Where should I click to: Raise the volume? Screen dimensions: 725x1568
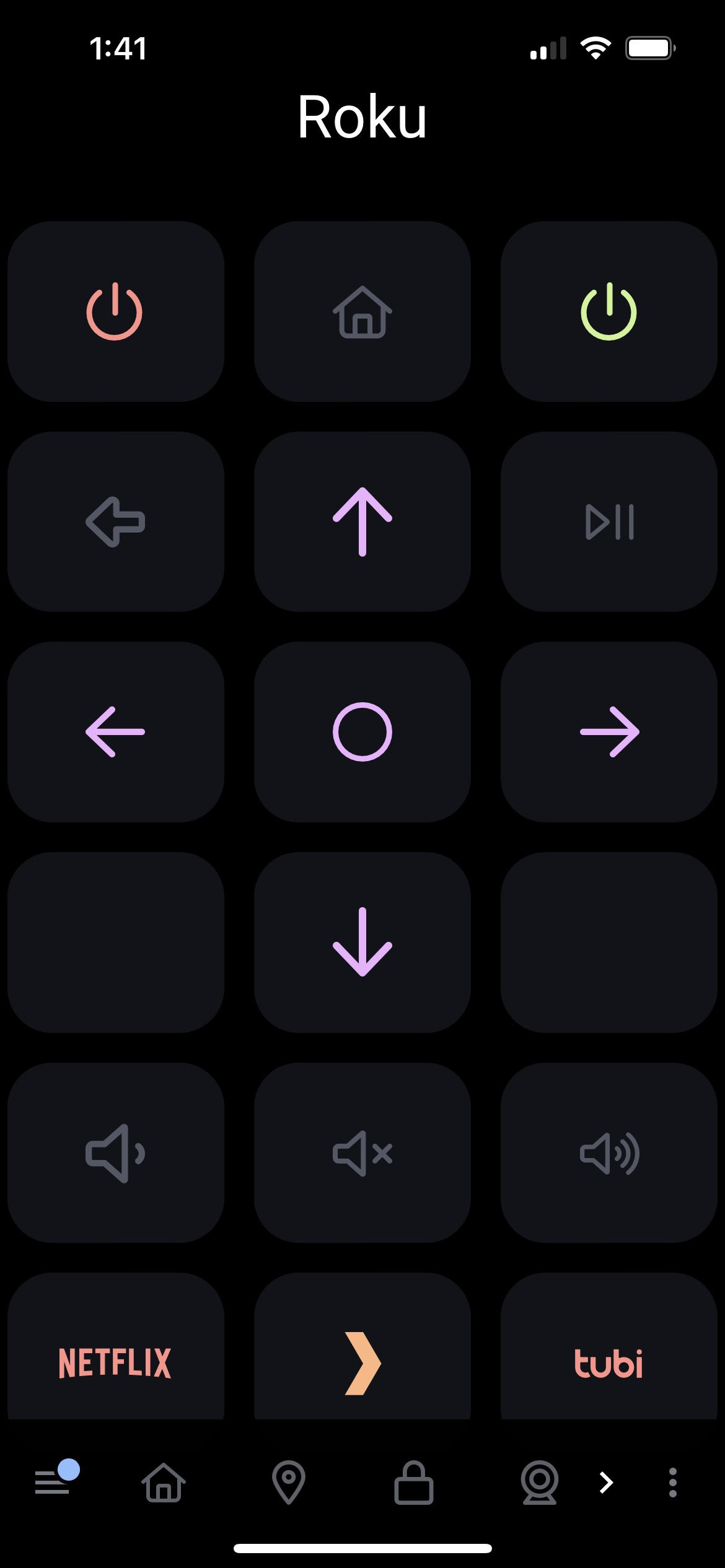(x=609, y=1153)
